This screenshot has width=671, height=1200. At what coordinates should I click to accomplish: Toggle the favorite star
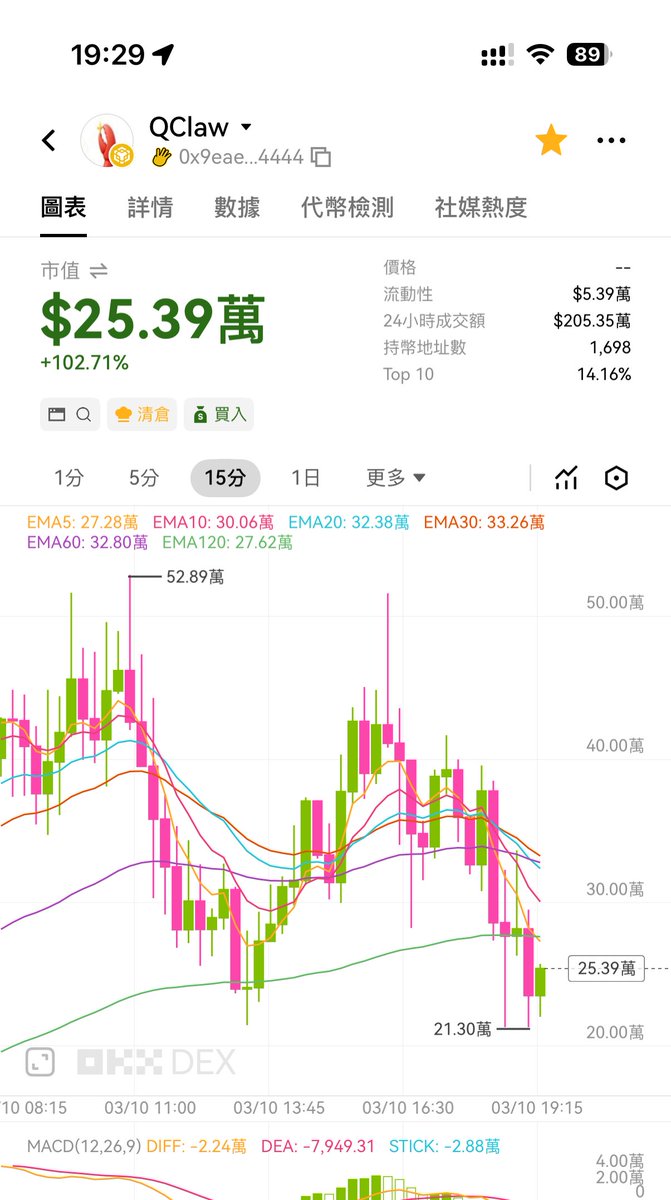coord(551,141)
